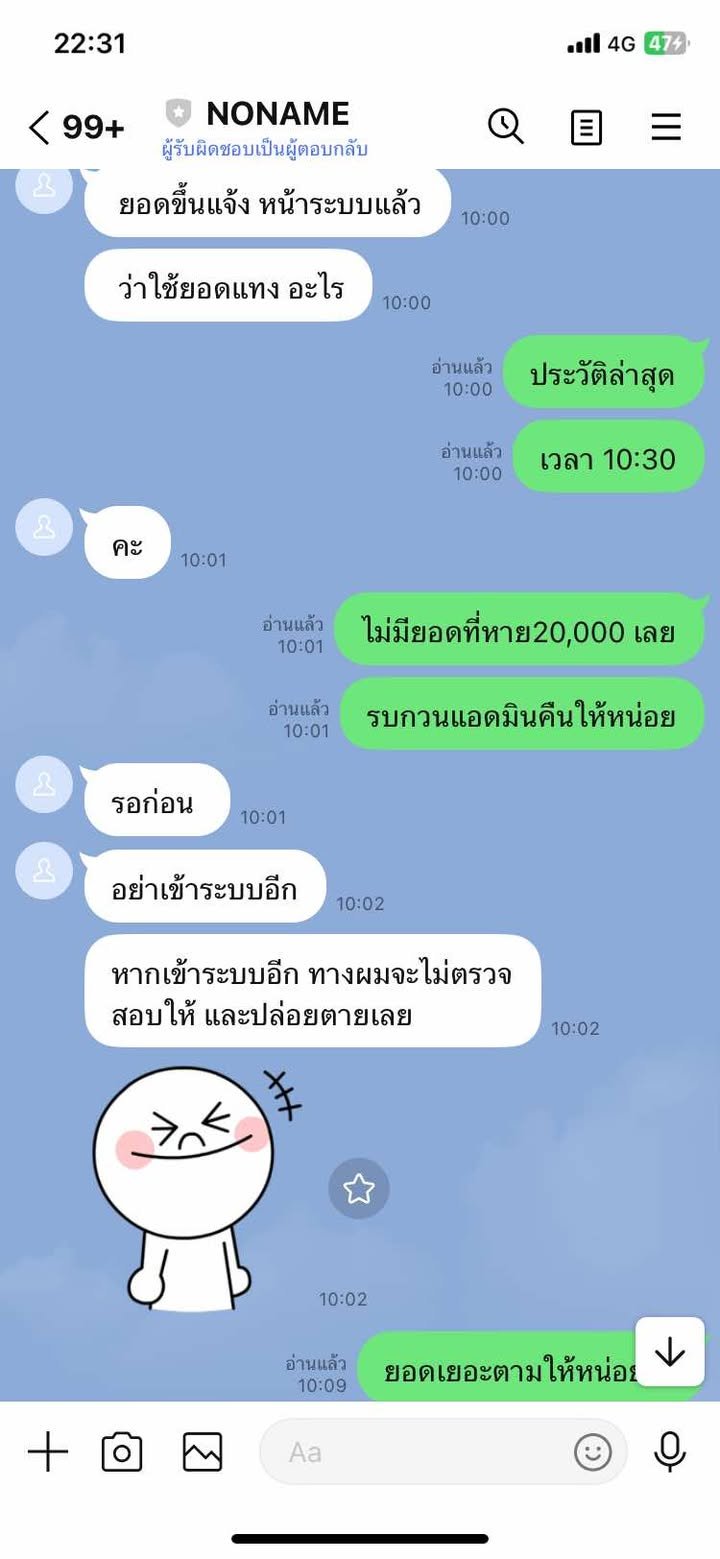
Task: Jump to the latest message arrow
Action: click(x=669, y=1352)
